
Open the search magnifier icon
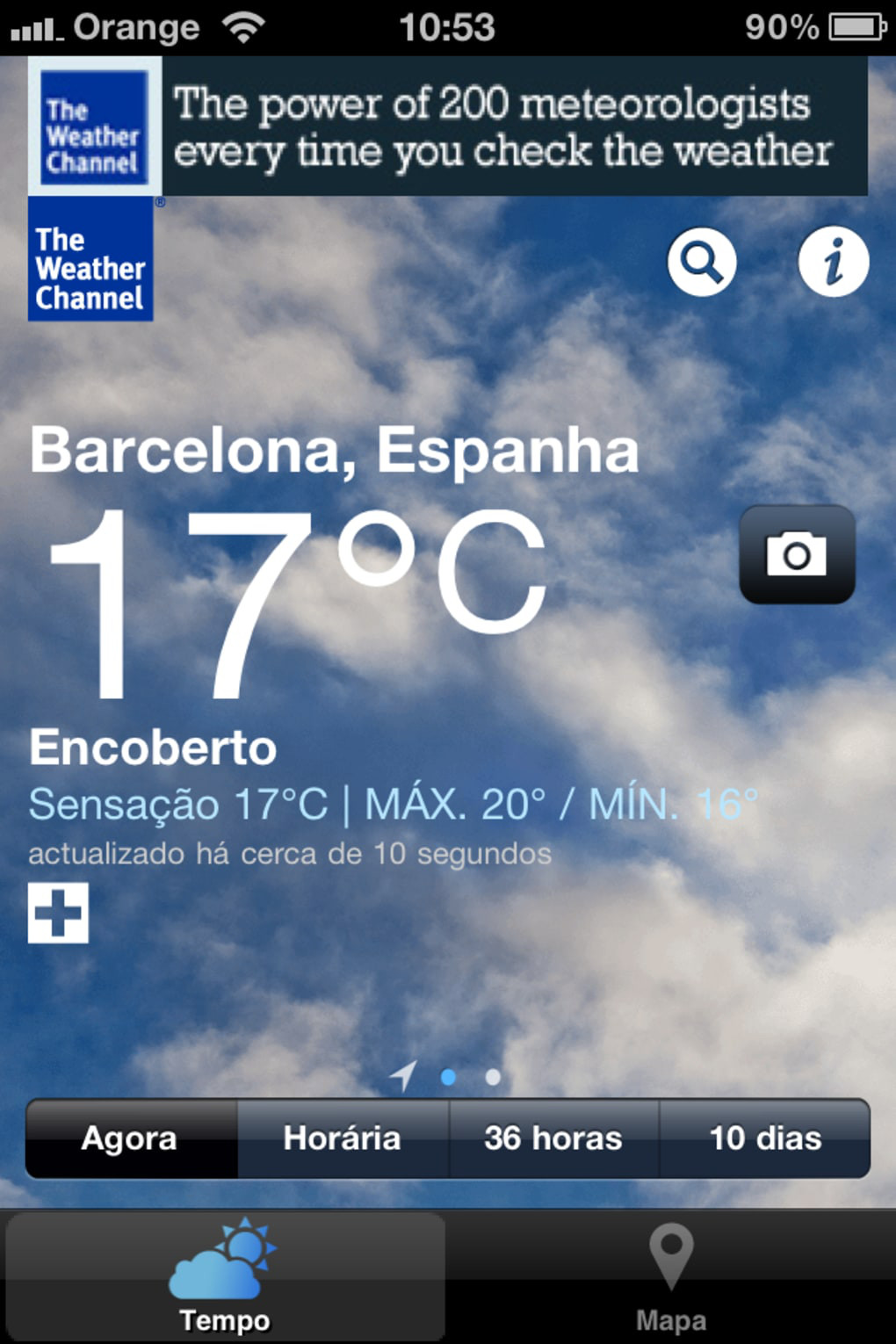[701, 262]
